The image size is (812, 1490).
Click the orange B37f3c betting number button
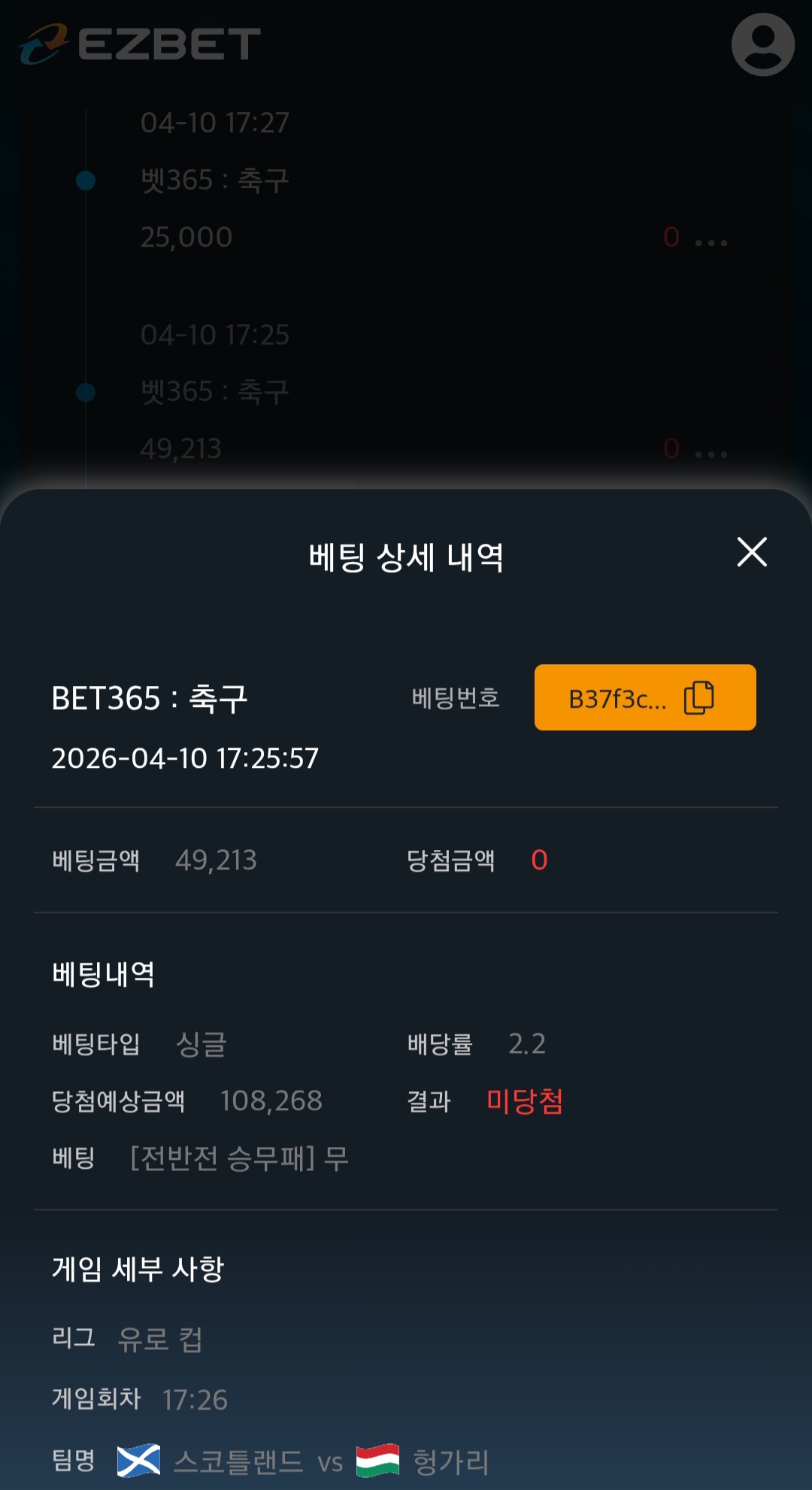pyautogui.click(x=645, y=698)
